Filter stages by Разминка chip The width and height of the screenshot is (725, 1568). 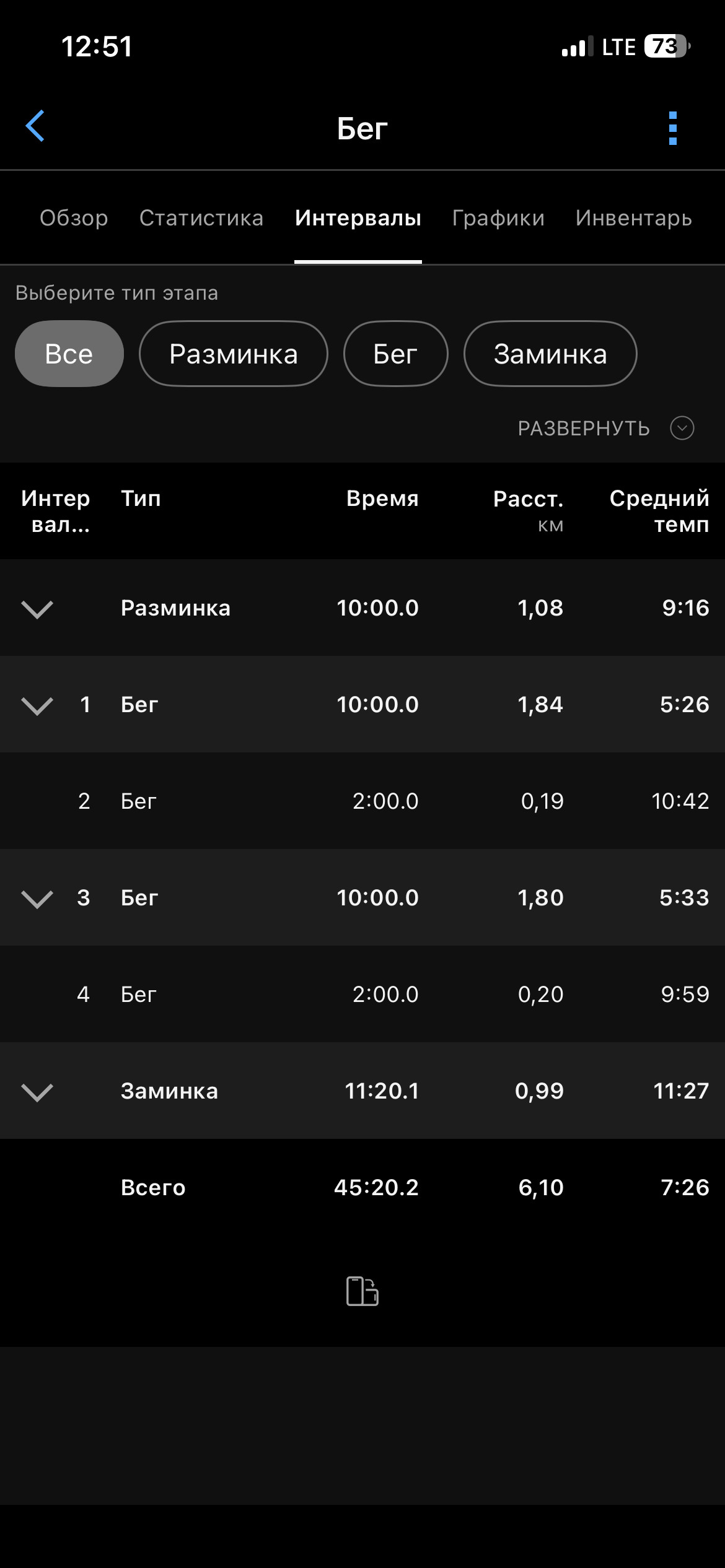coord(234,354)
